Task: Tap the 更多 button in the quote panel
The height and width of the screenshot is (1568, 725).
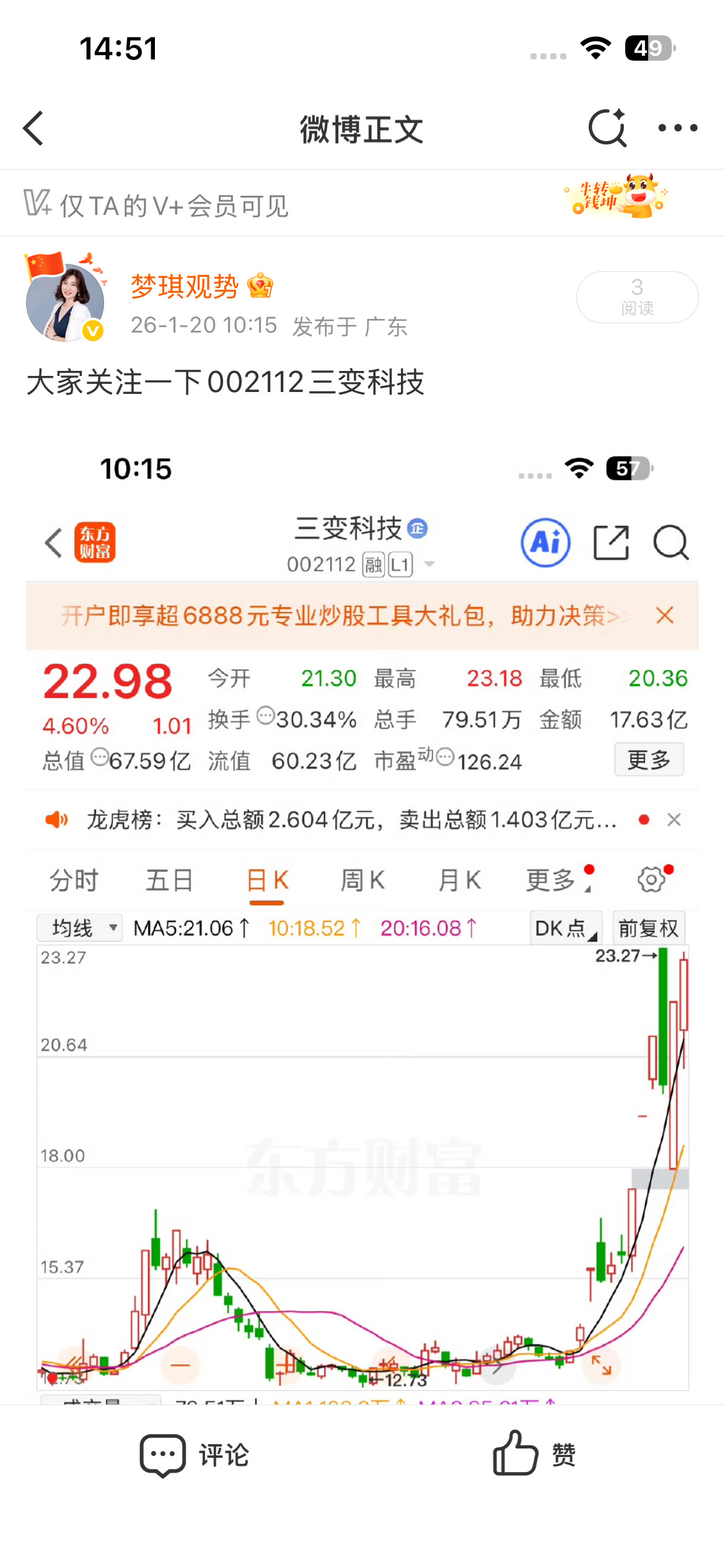Action: (649, 759)
